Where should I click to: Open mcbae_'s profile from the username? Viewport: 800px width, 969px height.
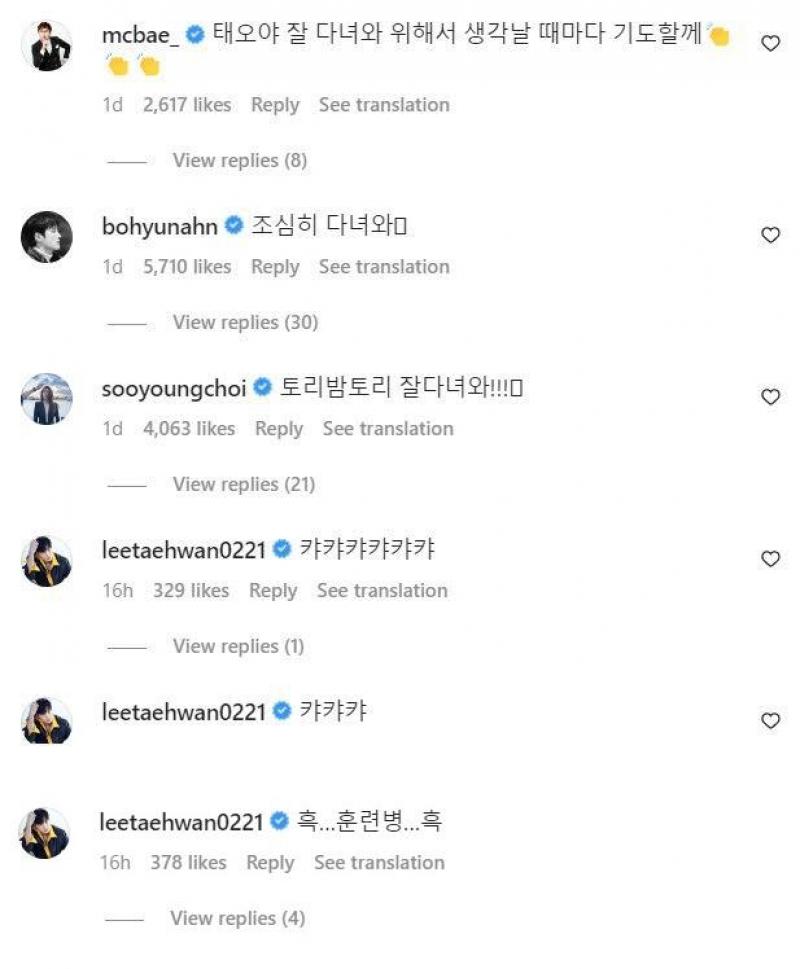click(139, 35)
